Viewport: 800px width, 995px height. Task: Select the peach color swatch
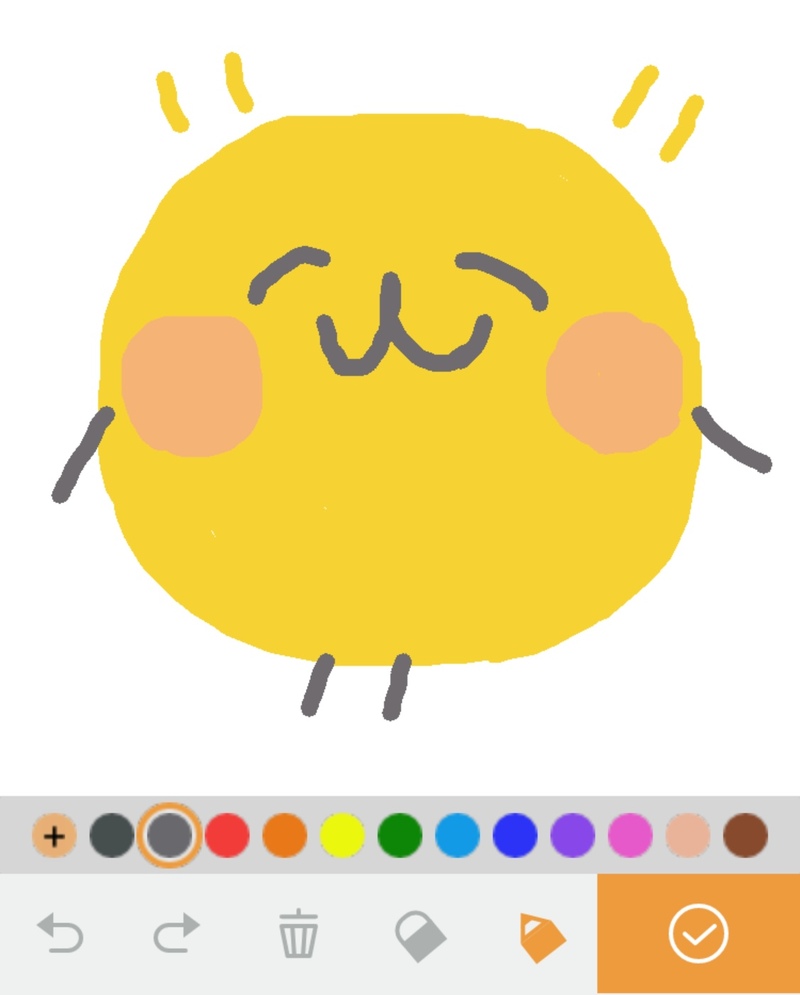[687, 835]
